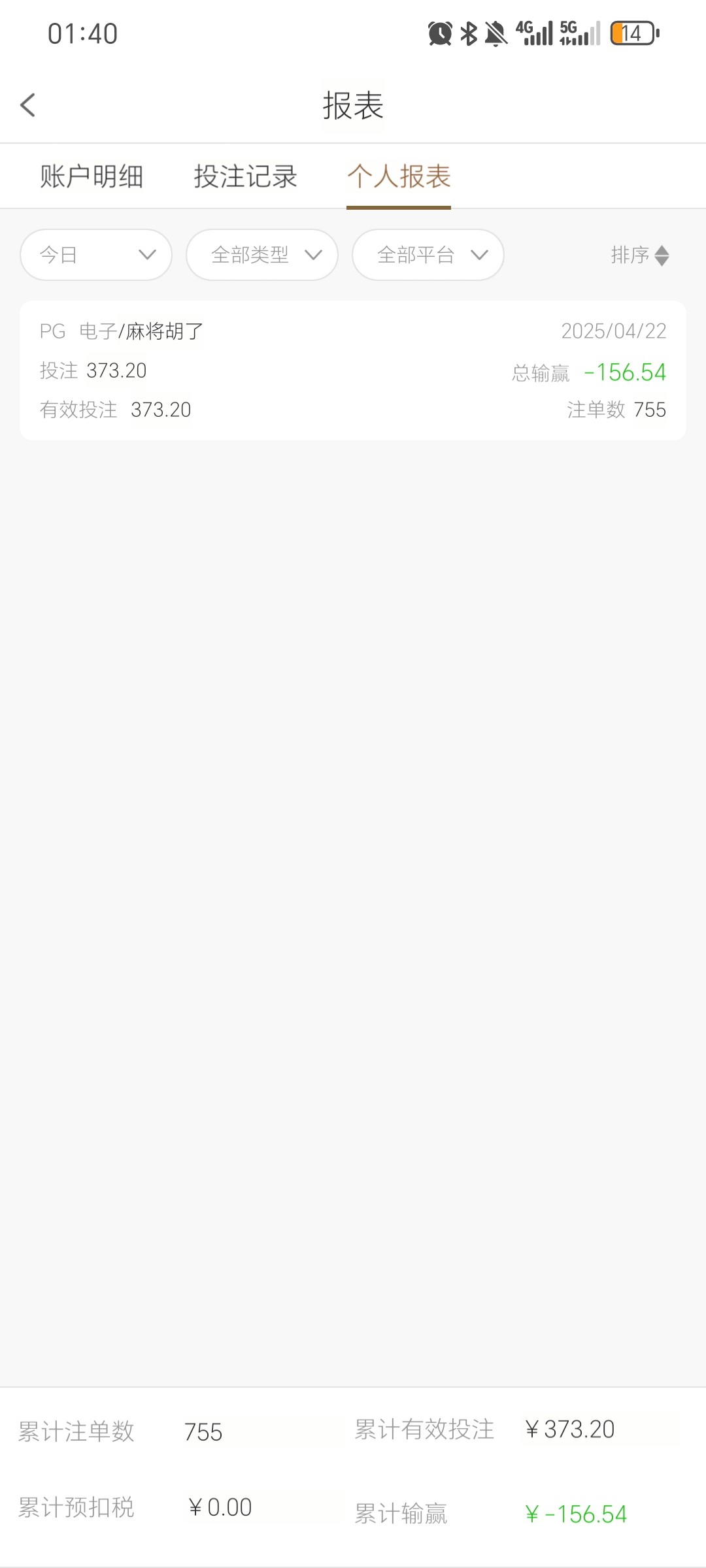Open the PG 电子/麻将胡了 report card
The width and height of the screenshot is (706, 1568).
click(353, 370)
